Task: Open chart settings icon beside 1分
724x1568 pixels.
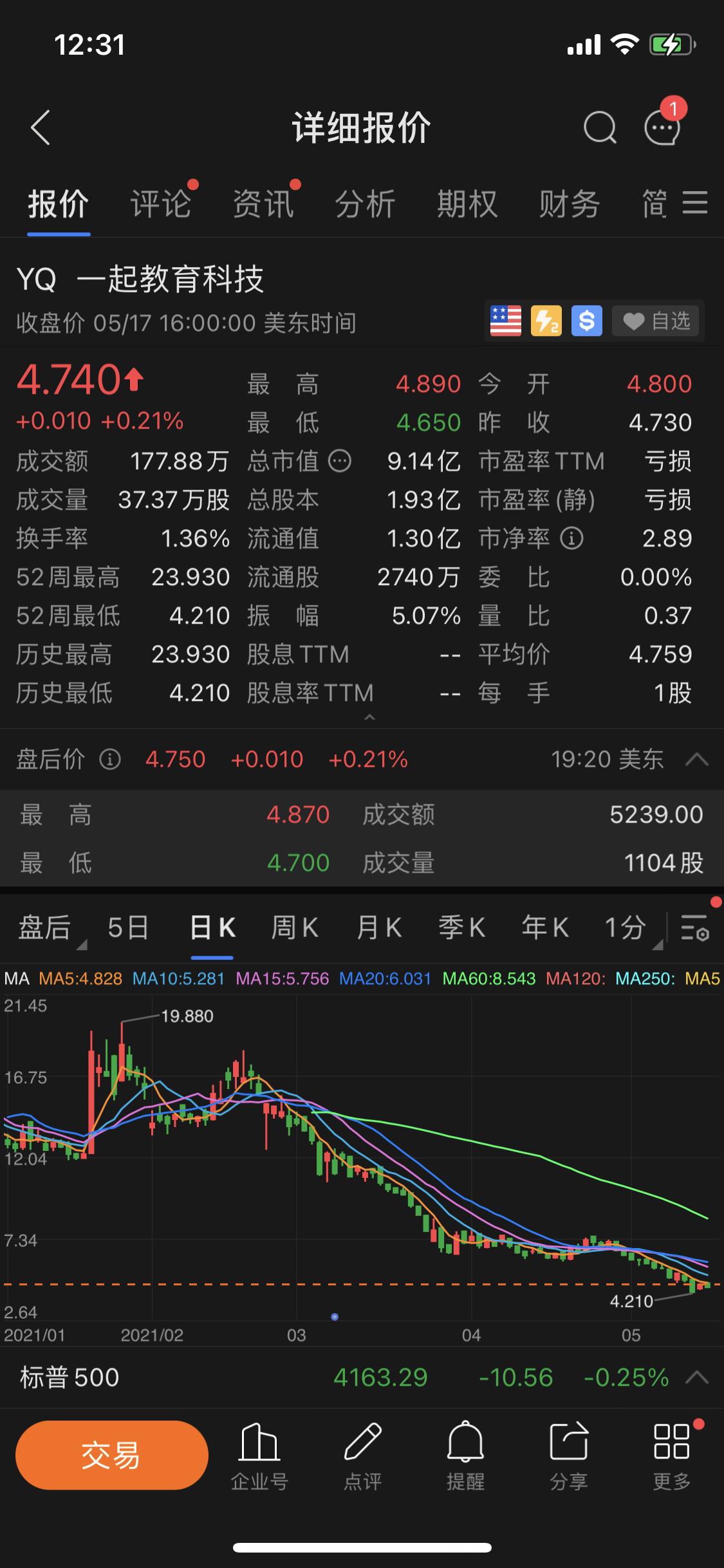Action: [695, 928]
